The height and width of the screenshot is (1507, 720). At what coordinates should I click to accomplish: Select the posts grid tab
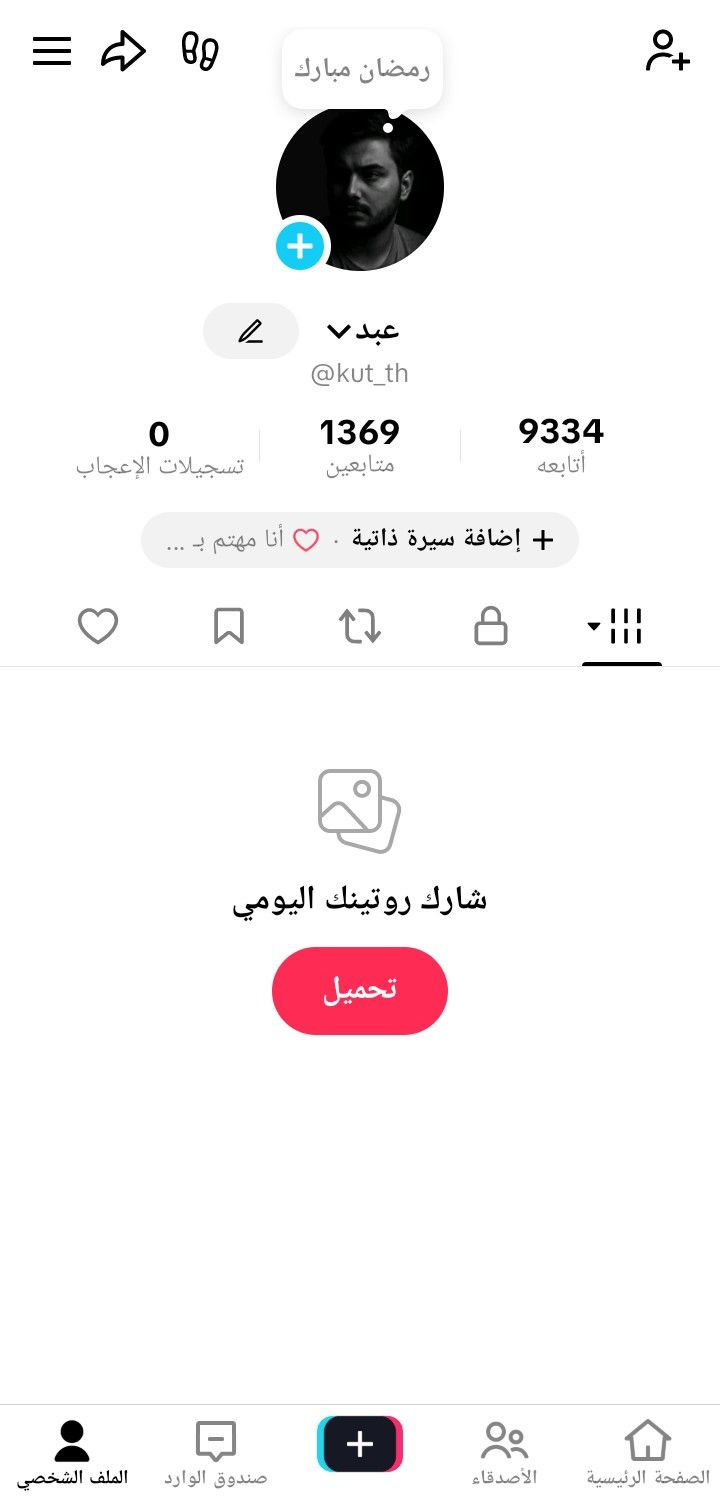coord(621,627)
